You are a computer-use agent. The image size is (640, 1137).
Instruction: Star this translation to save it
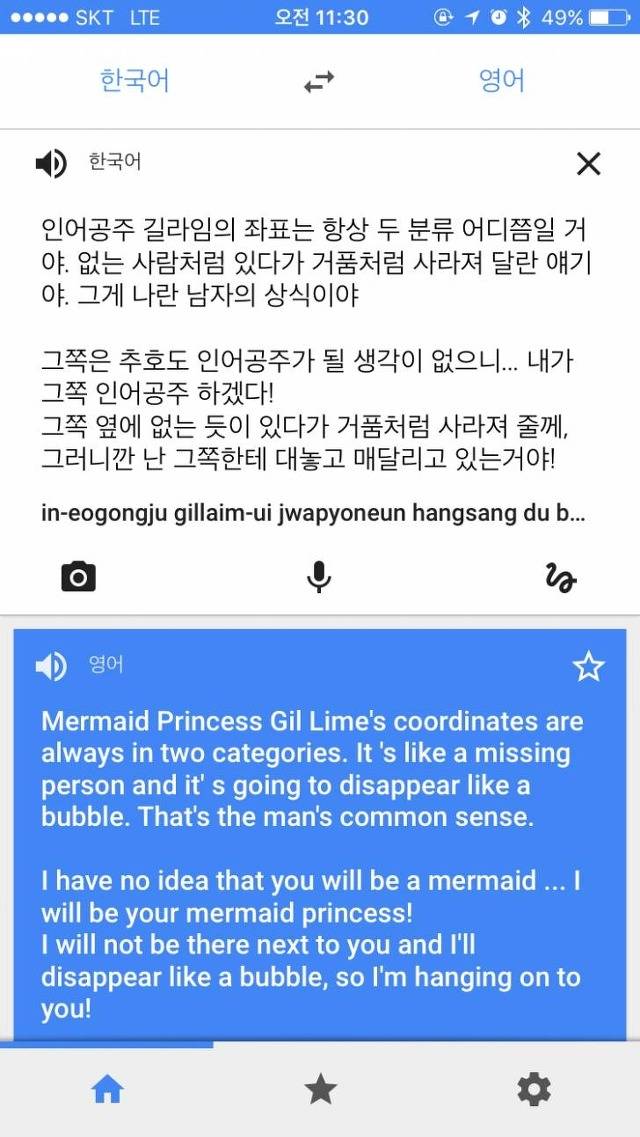588,666
